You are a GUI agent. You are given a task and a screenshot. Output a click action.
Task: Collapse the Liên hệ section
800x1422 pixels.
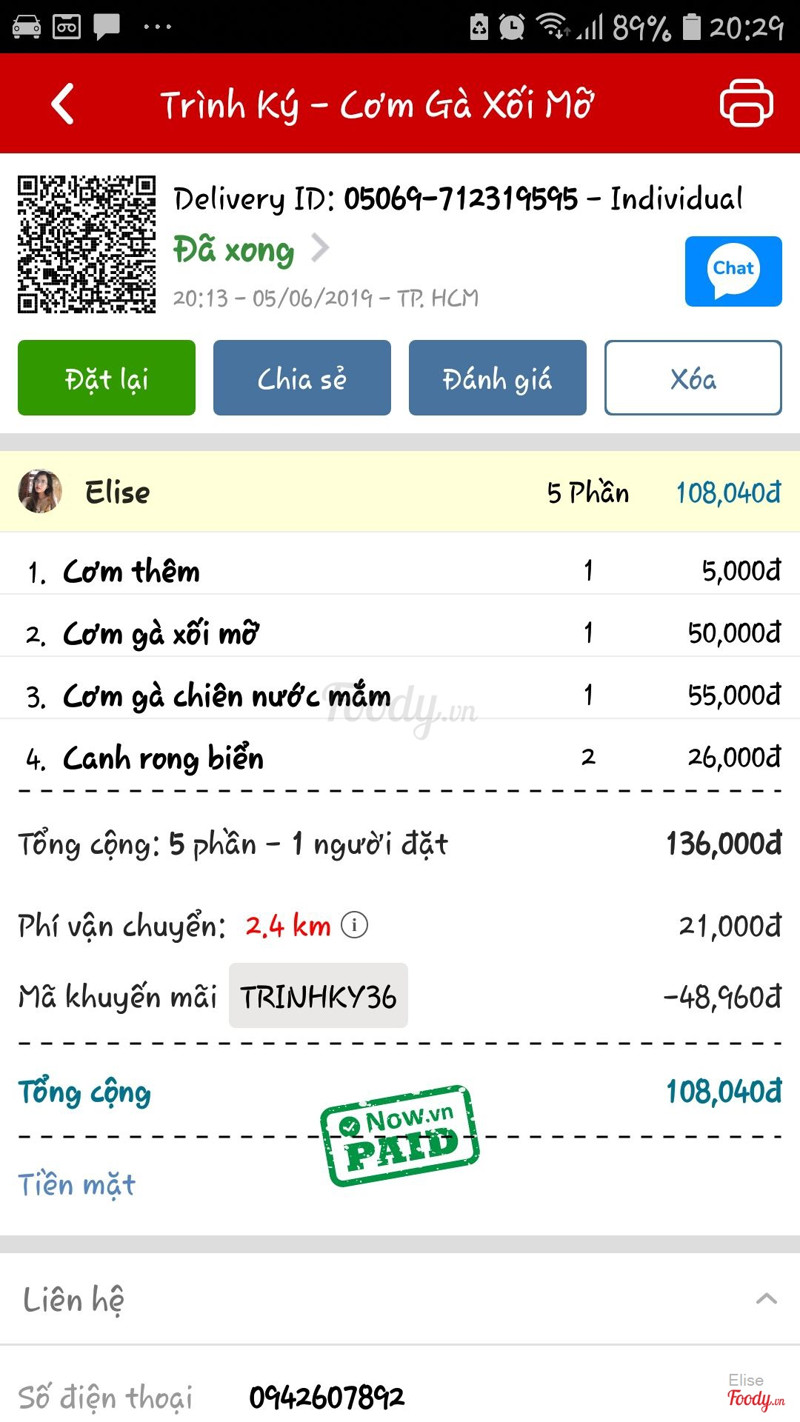point(766,1299)
